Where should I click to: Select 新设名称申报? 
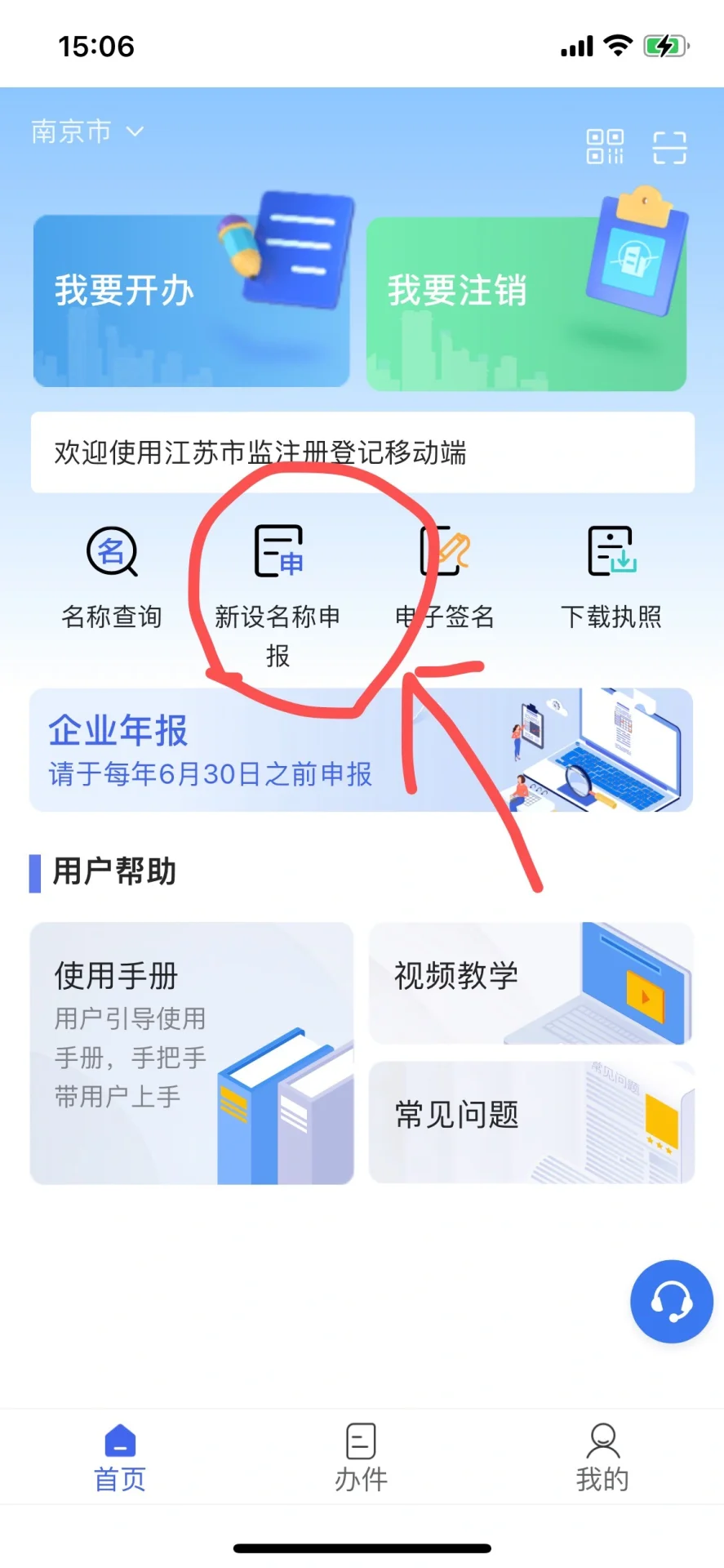278,588
